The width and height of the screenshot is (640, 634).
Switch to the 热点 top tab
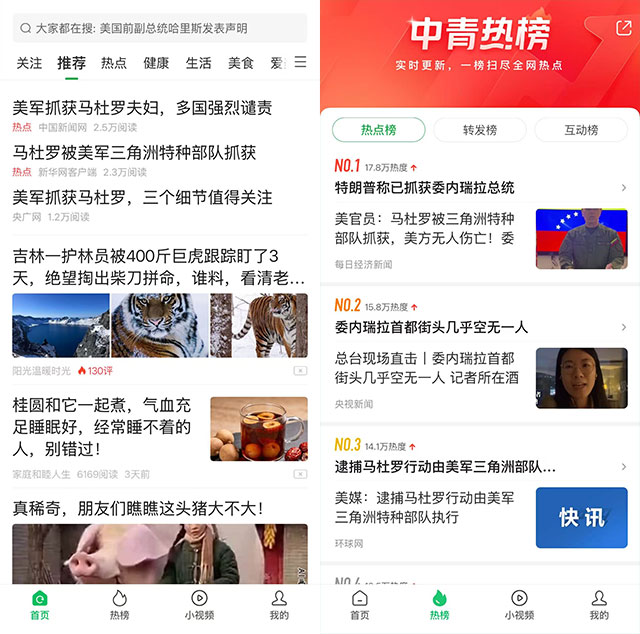[x=114, y=63]
